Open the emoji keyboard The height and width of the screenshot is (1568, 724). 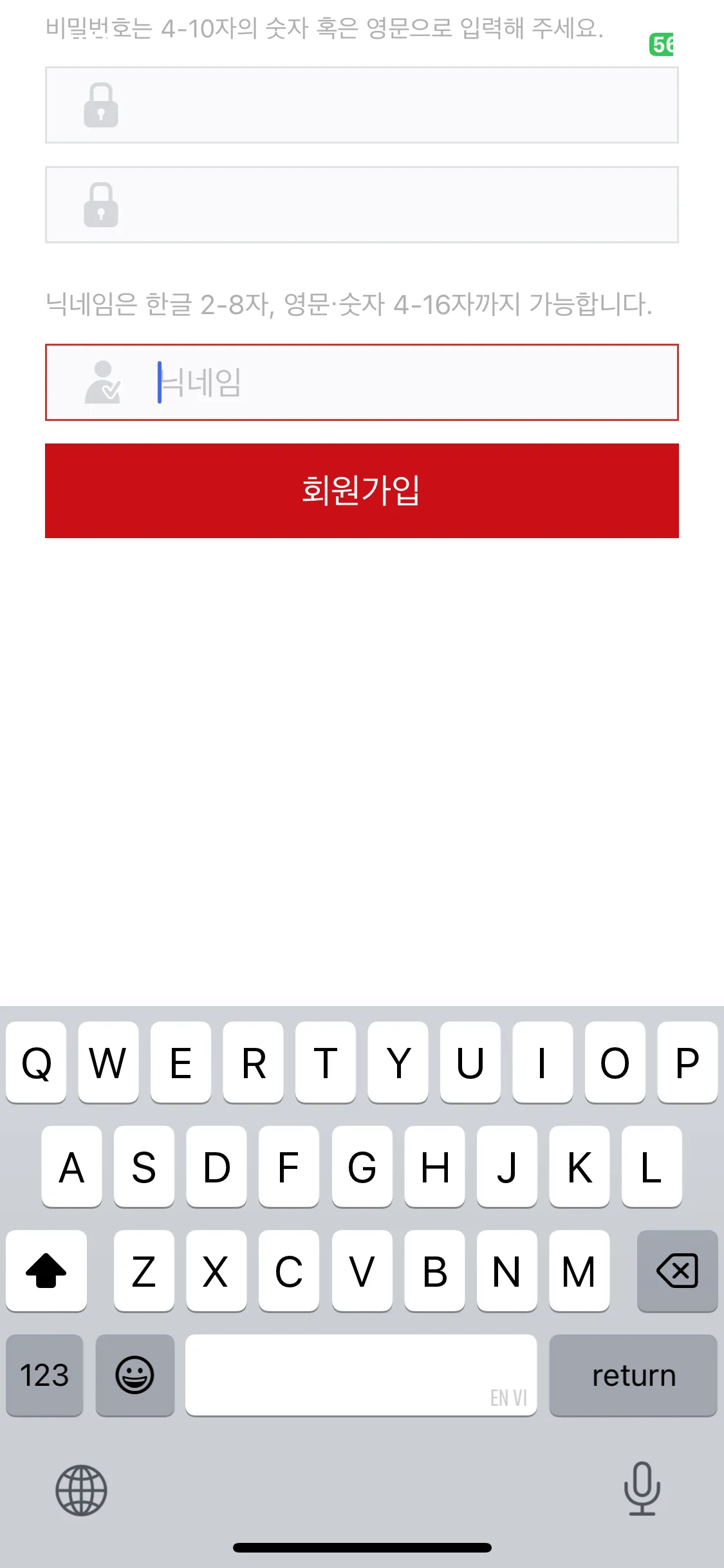[135, 1375]
